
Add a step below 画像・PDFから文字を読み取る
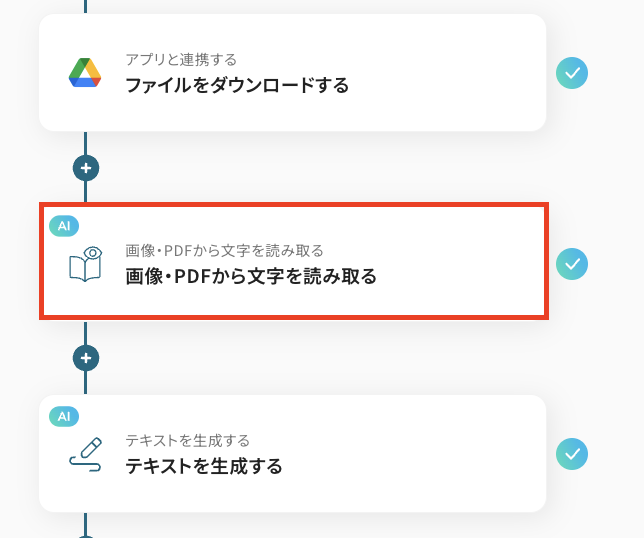[86, 357]
